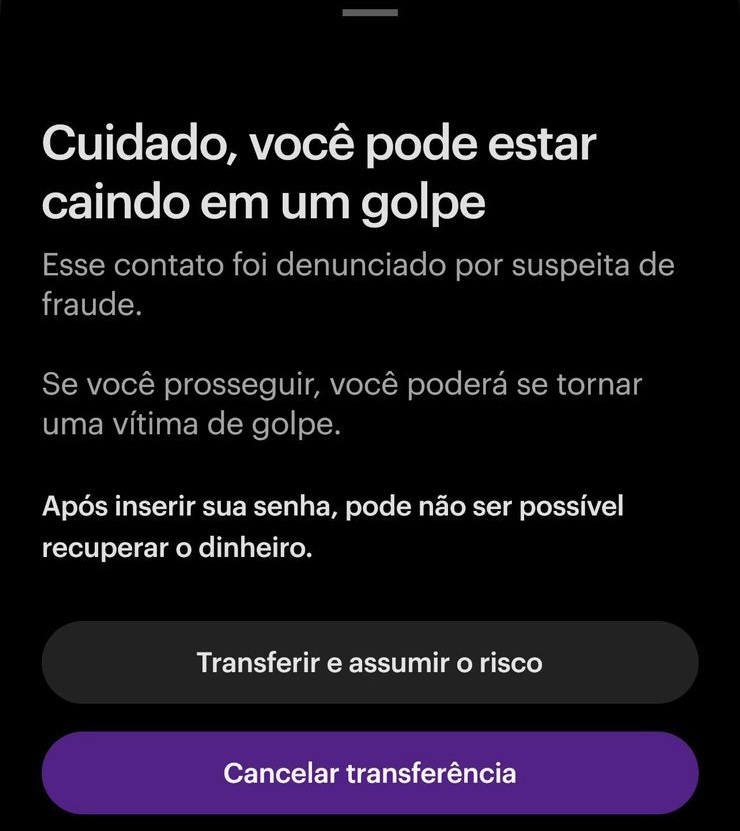Tap the bottom sheet drag handle
Screen dimensions: 740x831
pos(369,13)
